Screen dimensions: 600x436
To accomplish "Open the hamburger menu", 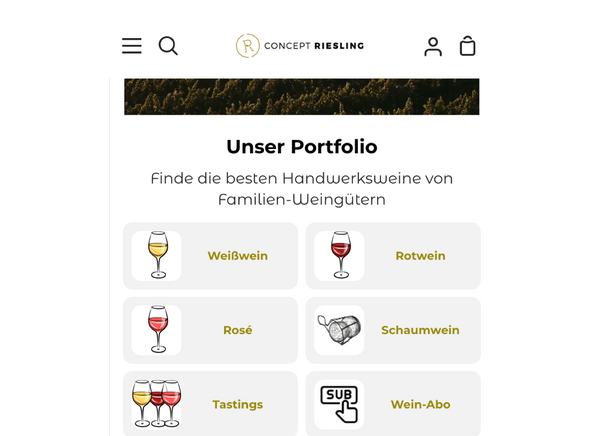I will (x=132, y=46).
